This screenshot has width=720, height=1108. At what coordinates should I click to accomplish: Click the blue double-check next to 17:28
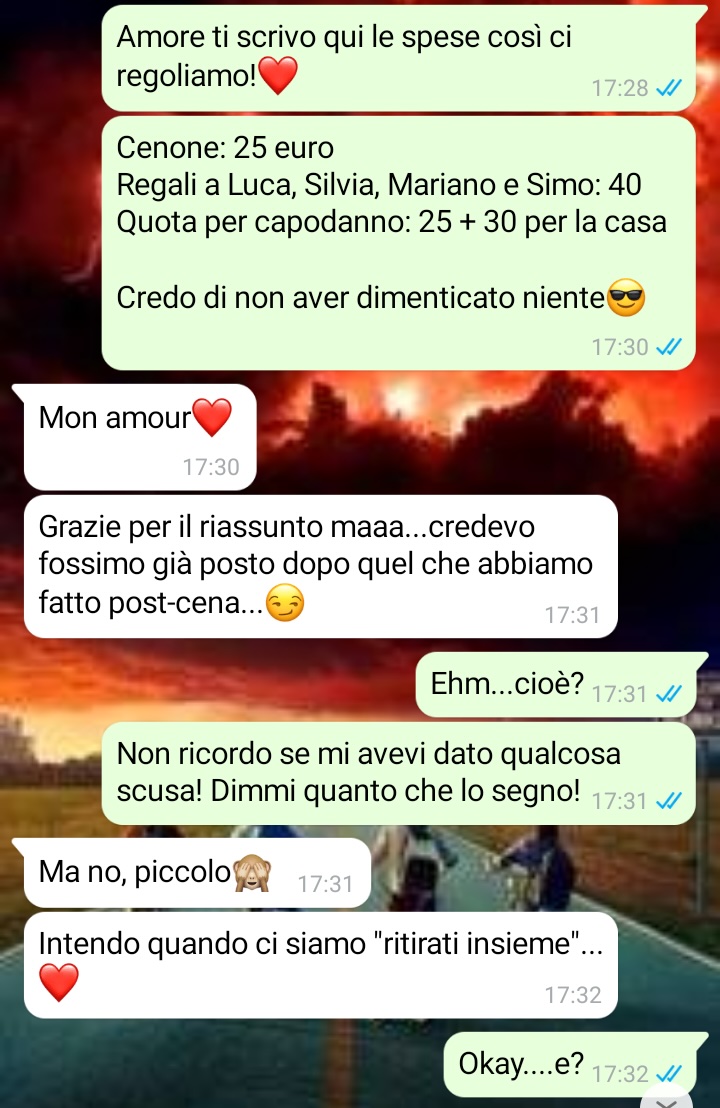pos(670,88)
